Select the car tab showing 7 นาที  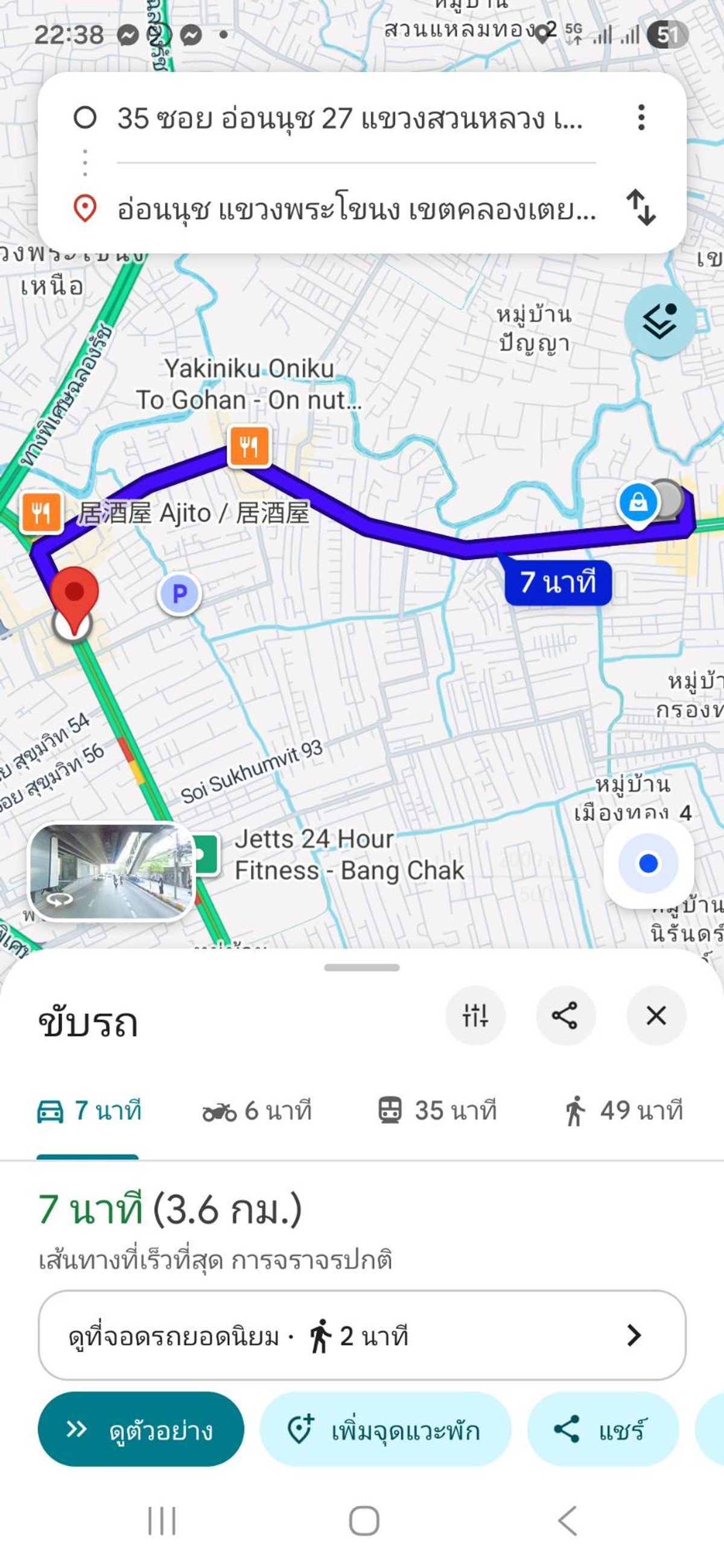coord(89,1111)
